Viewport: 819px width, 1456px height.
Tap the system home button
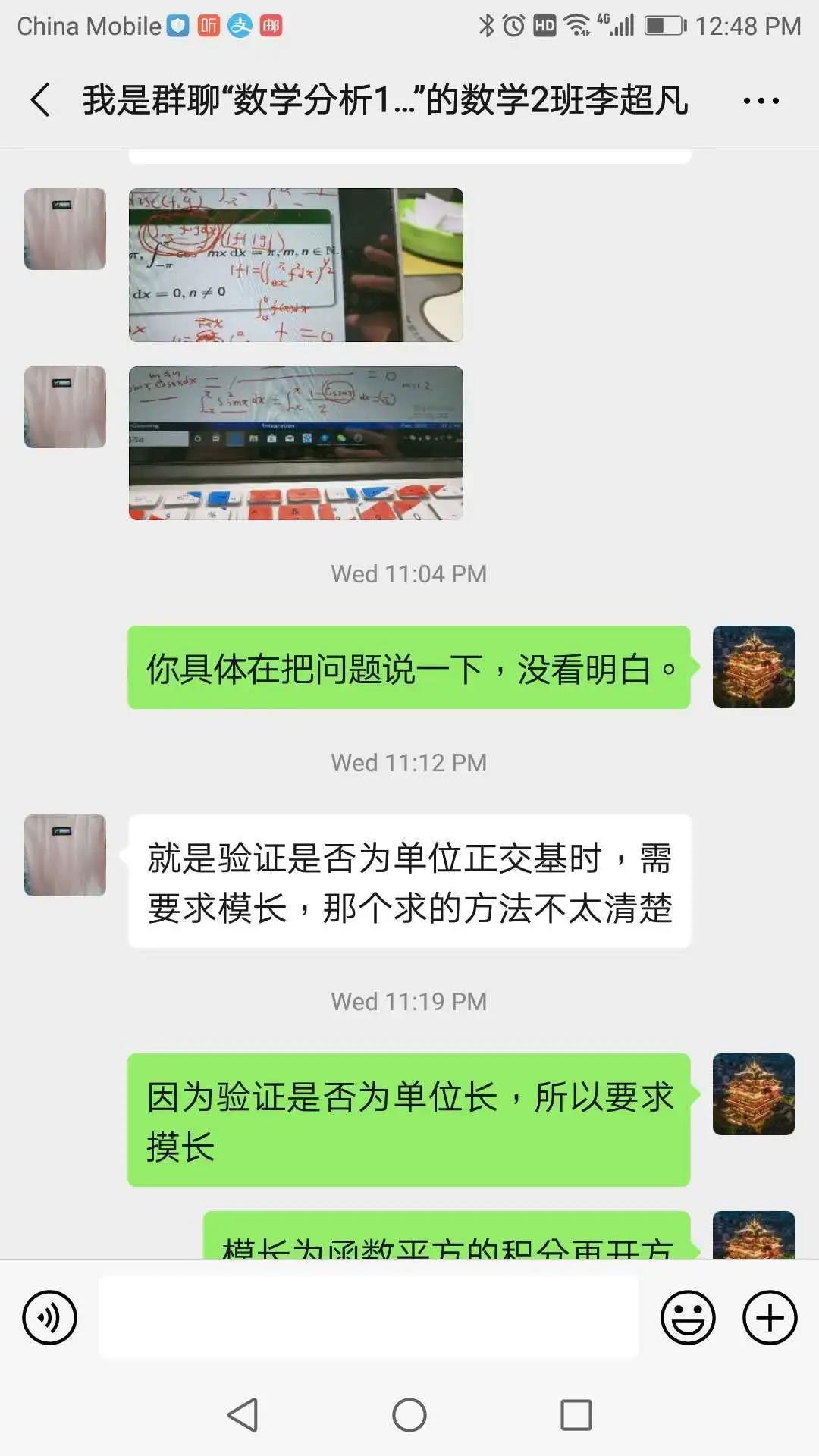[x=409, y=1414]
